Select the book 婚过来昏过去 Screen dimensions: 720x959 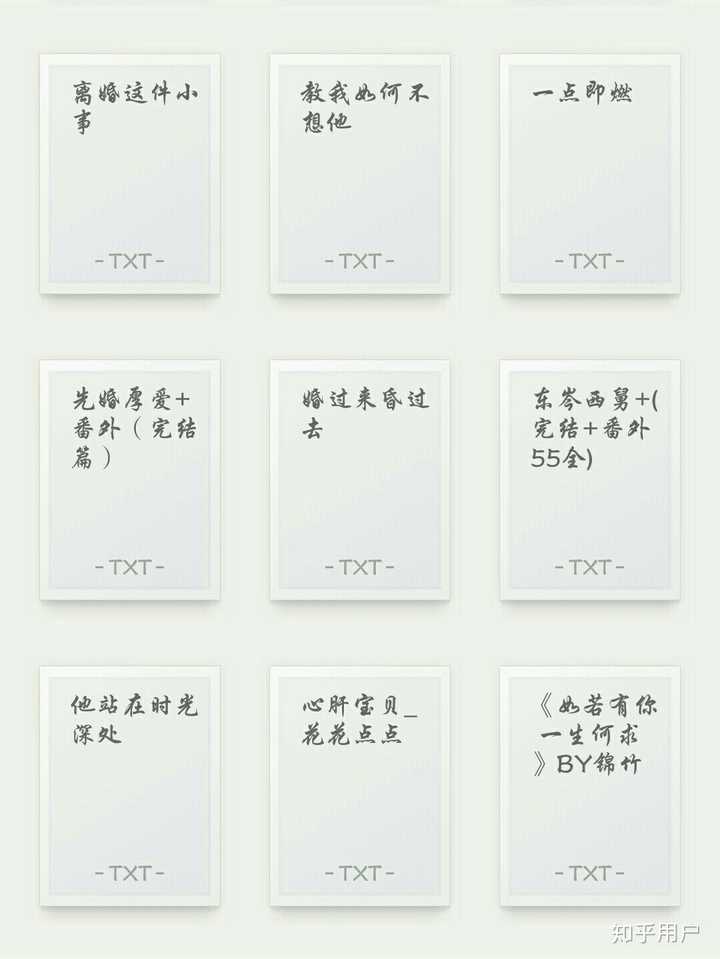point(360,480)
